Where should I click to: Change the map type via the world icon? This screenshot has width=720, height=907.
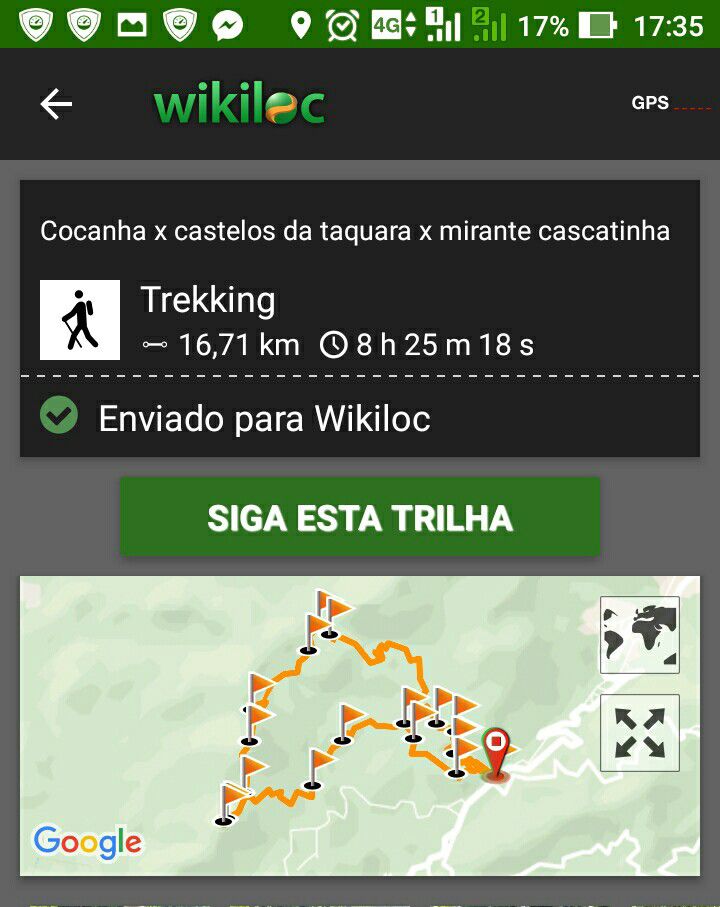[640, 635]
